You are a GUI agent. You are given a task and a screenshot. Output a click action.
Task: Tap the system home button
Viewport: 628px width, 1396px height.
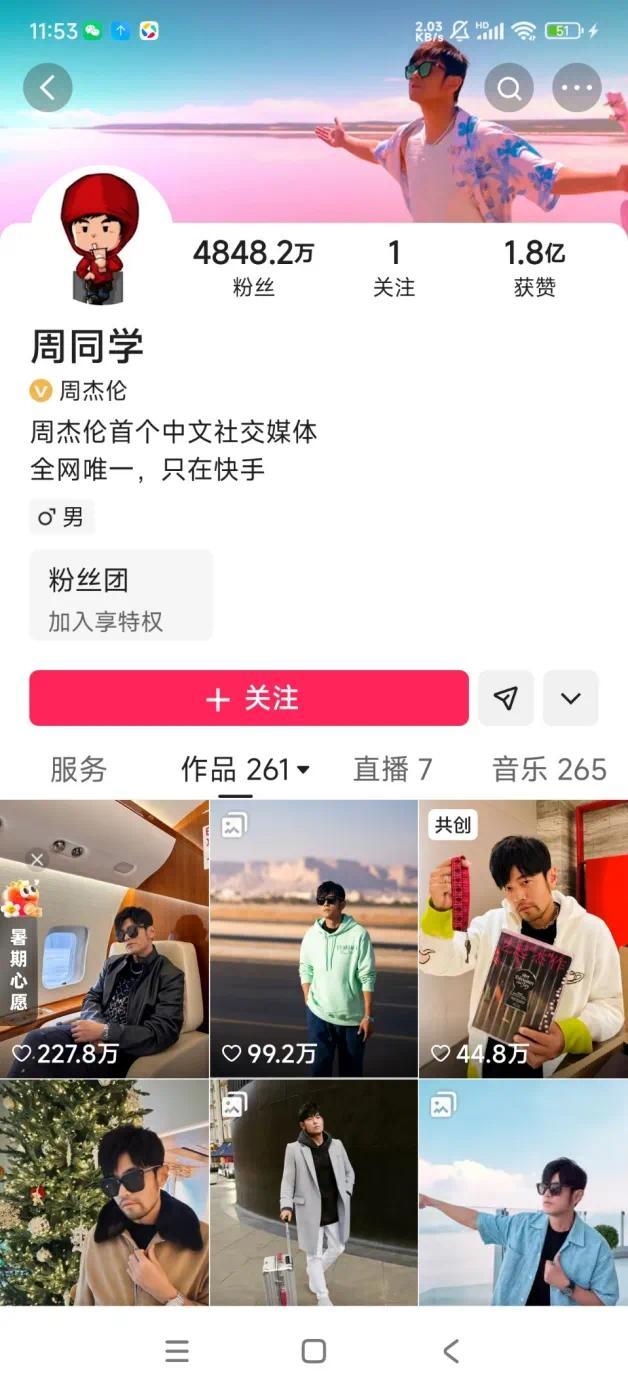(314, 1352)
